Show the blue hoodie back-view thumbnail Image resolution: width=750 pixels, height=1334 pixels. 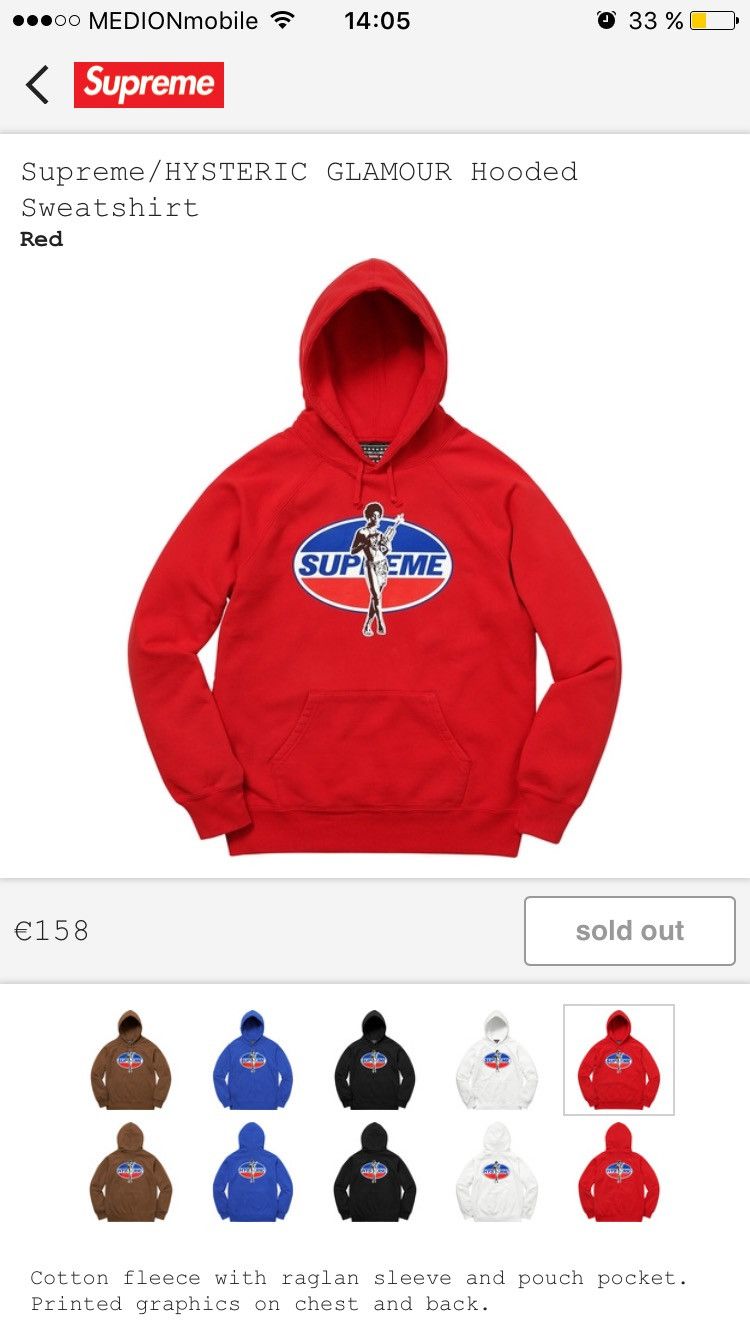click(253, 1172)
